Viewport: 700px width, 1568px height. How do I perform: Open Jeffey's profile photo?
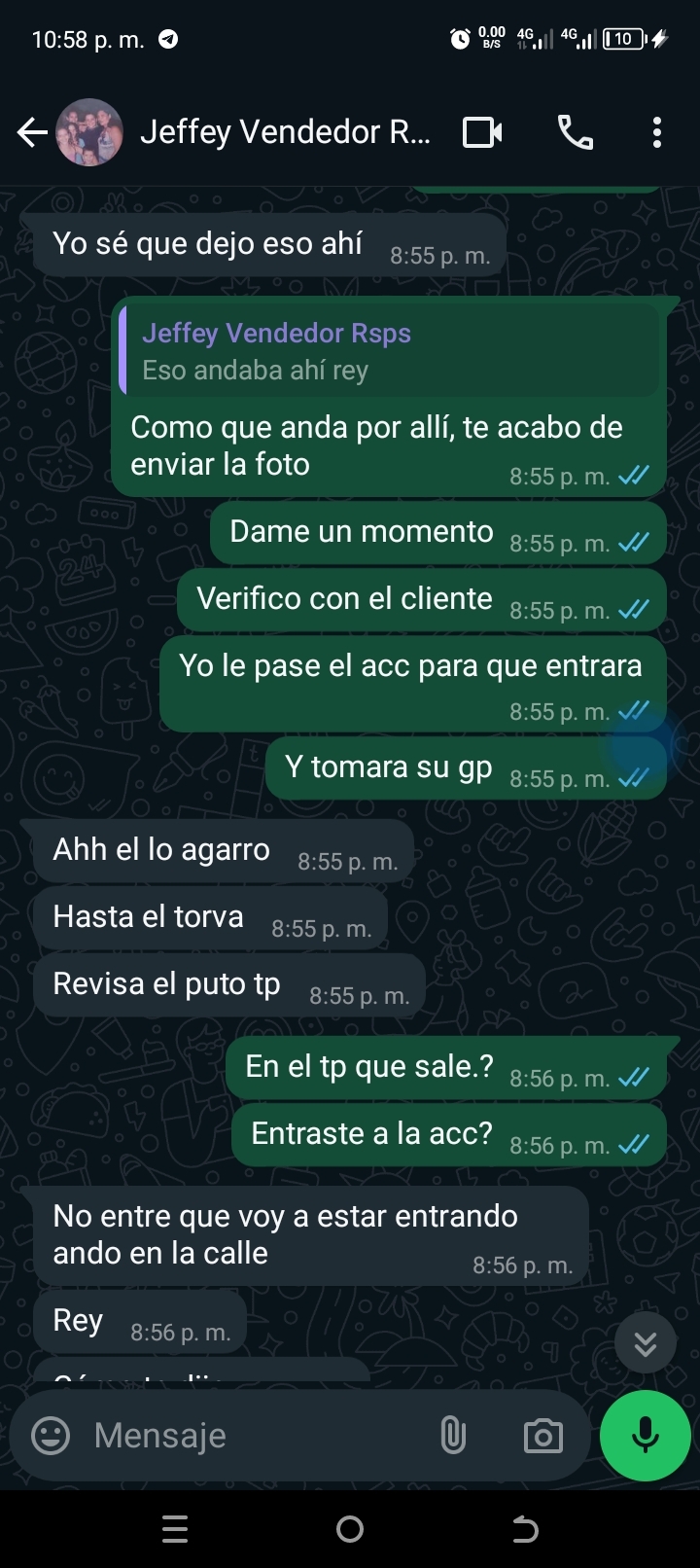[89, 132]
